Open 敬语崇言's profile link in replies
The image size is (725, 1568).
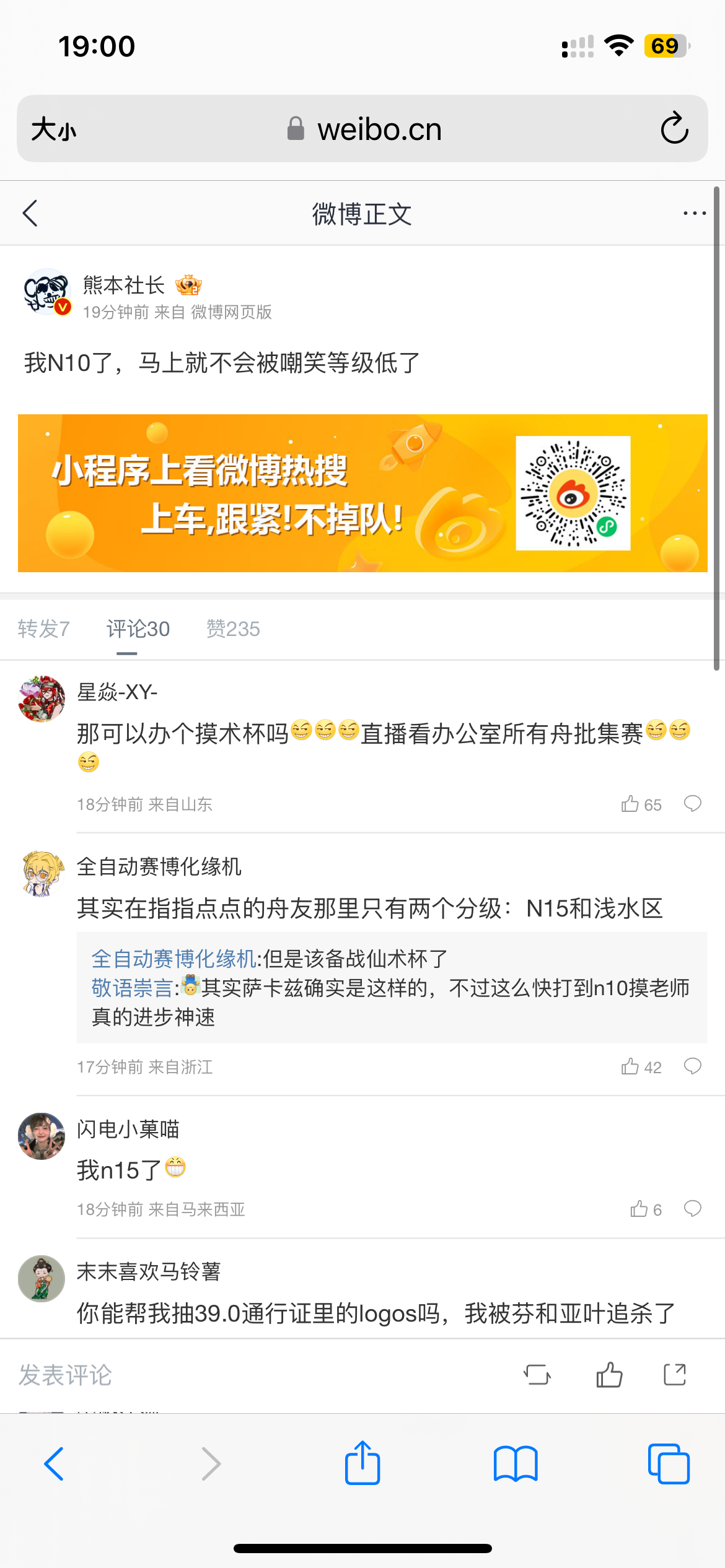click(131, 988)
